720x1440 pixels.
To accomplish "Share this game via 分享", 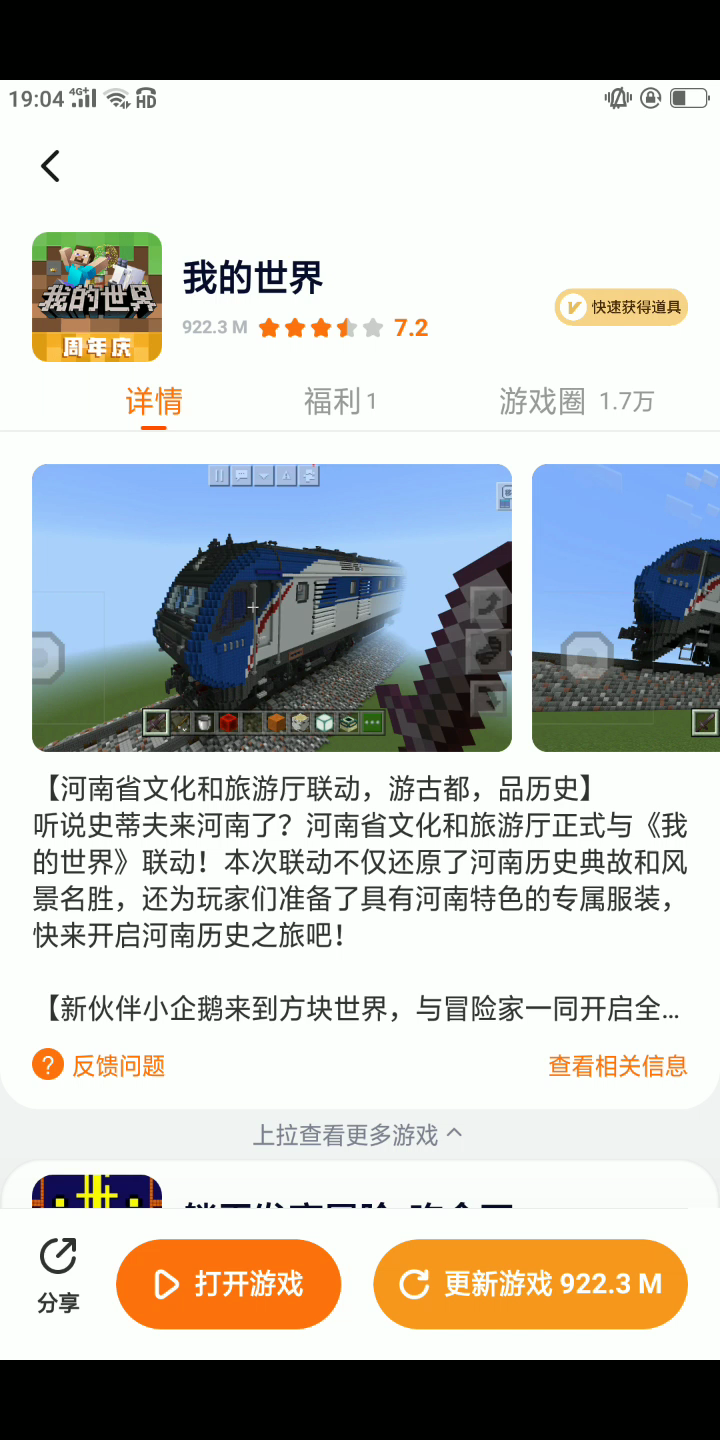I will [x=58, y=1275].
